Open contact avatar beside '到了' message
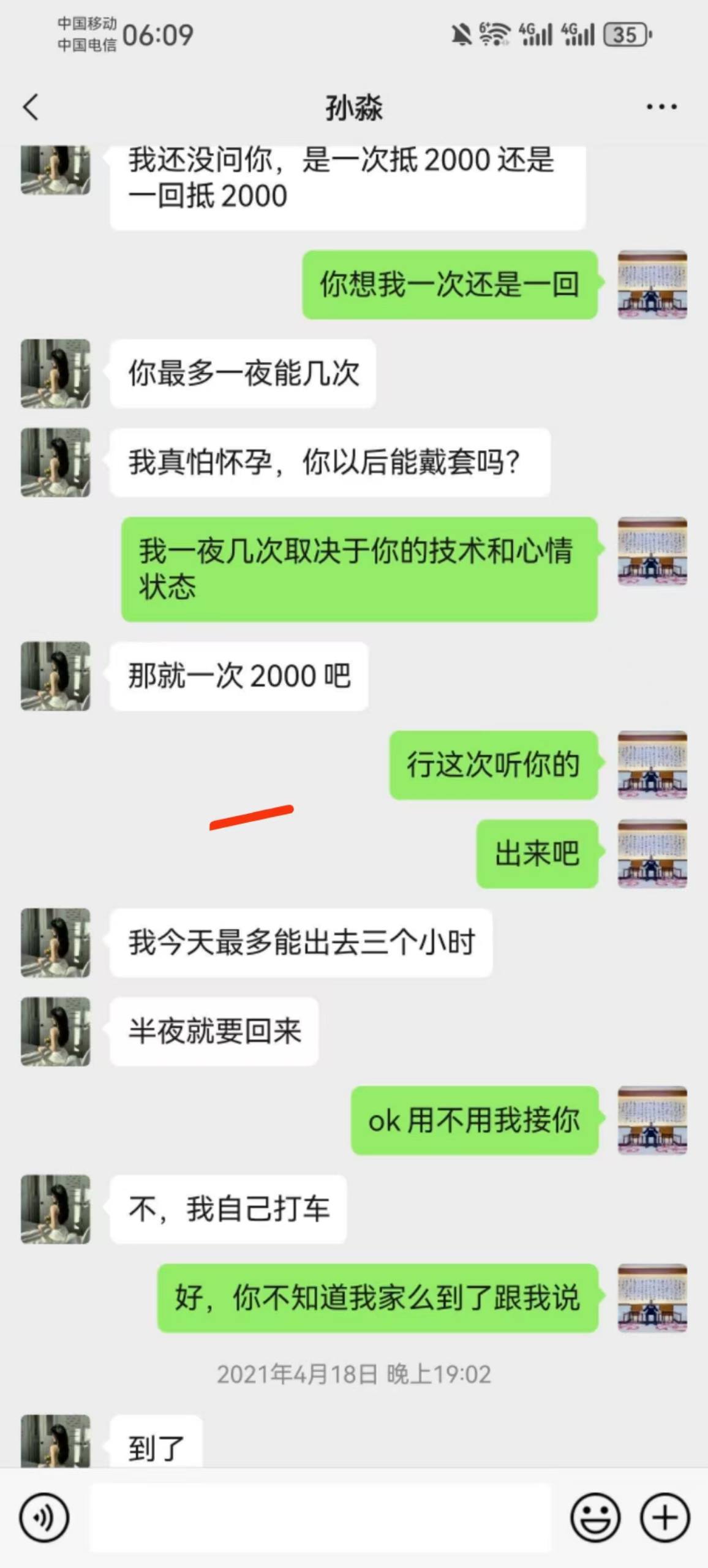The image size is (708, 1568). [56, 1441]
